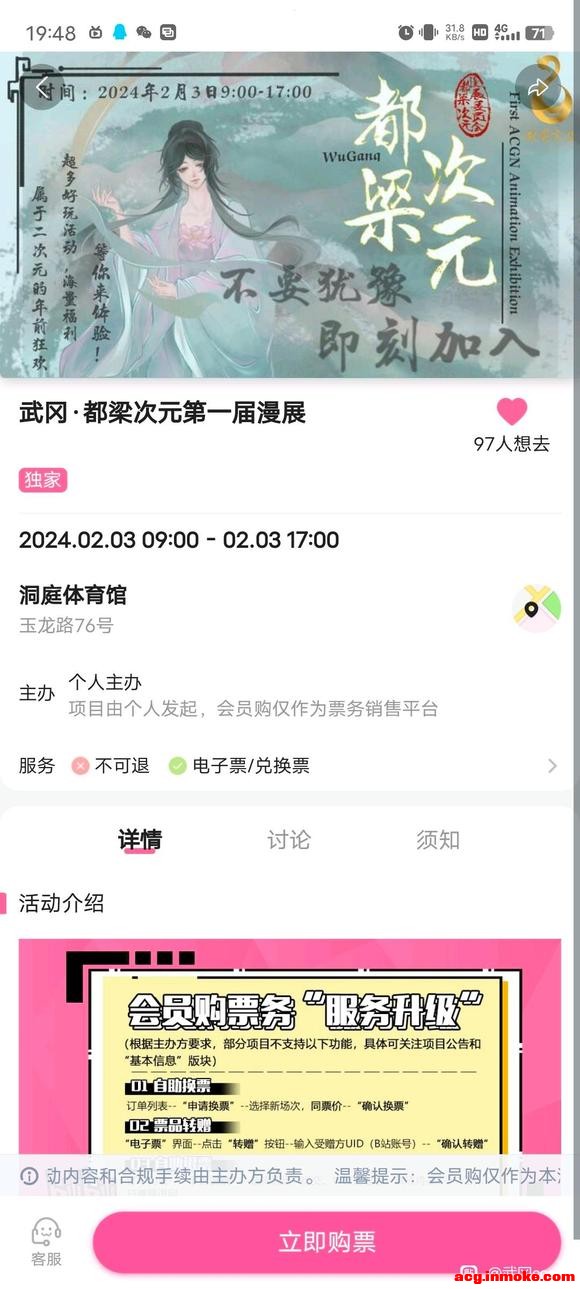Tap 立即购票 to buy tickets

(x=327, y=1243)
